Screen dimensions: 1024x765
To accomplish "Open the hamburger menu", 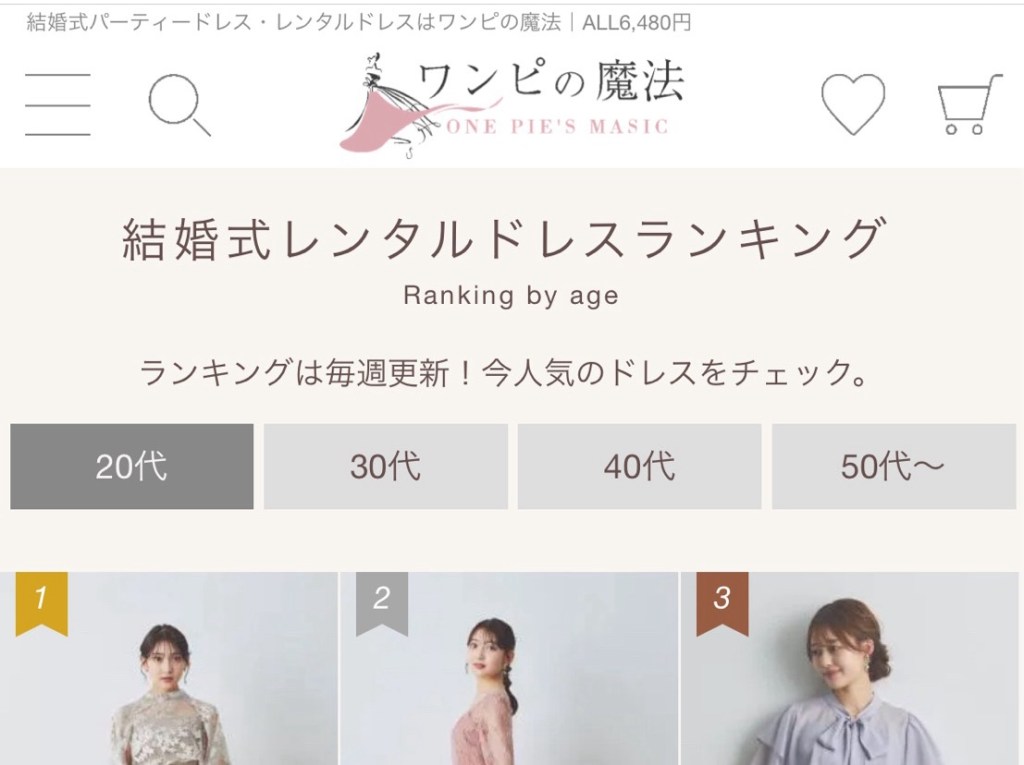I will tap(57, 104).
